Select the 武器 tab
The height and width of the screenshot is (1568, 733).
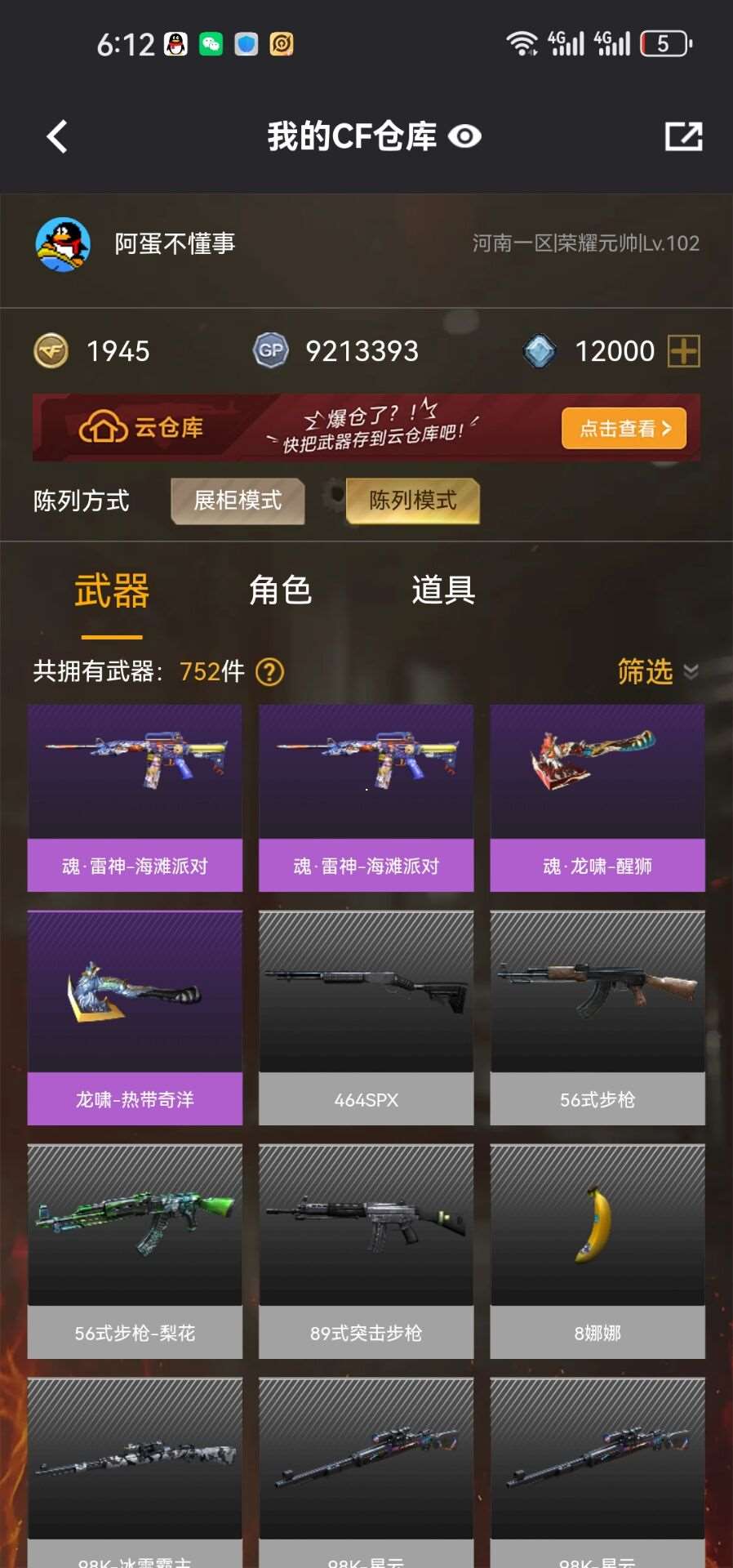coord(112,591)
